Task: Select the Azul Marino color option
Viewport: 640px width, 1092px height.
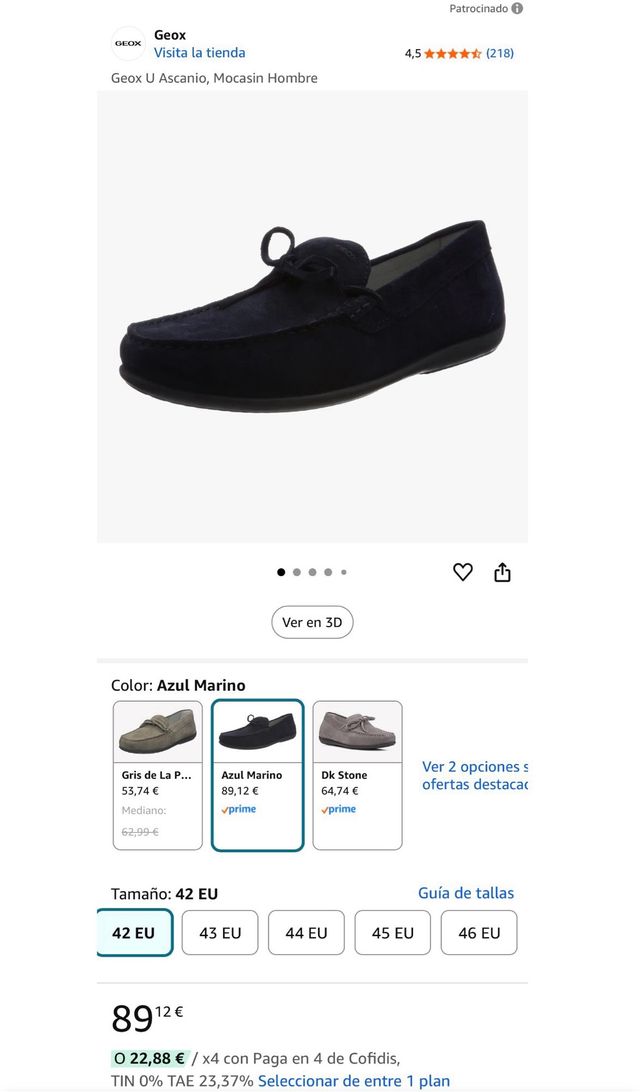Action: (x=257, y=775)
